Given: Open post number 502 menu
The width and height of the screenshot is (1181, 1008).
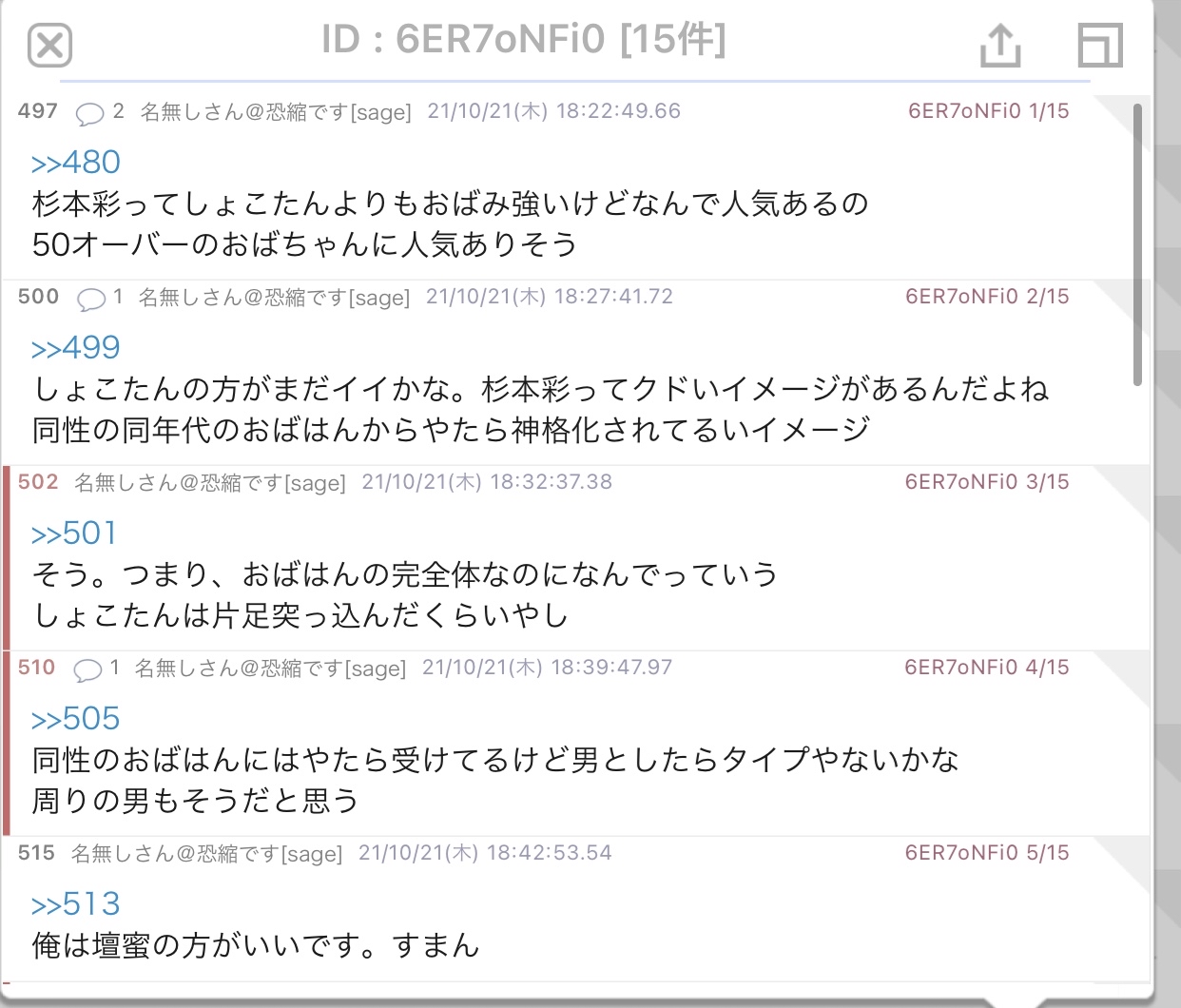Looking at the screenshot, I should 38,482.
